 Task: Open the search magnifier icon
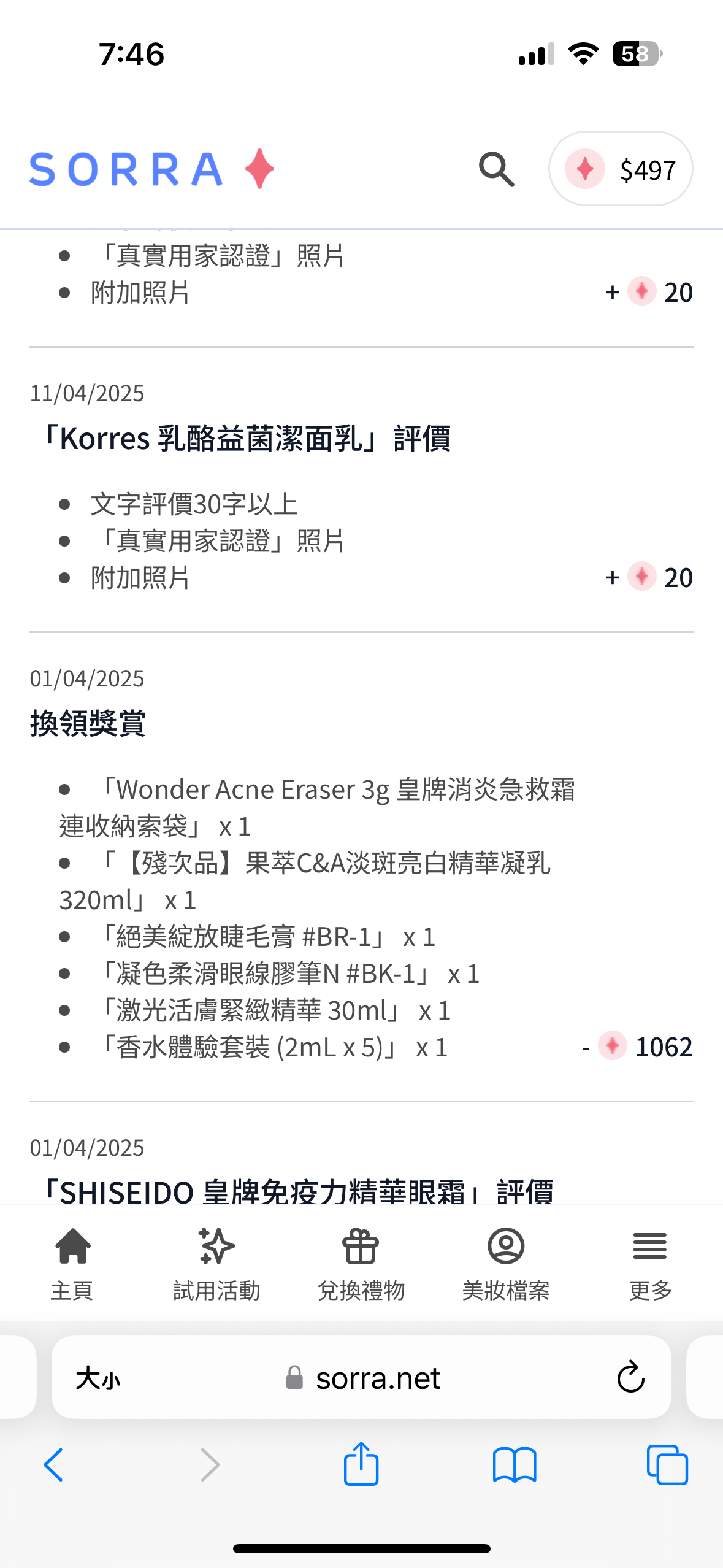tap(496, 169)
